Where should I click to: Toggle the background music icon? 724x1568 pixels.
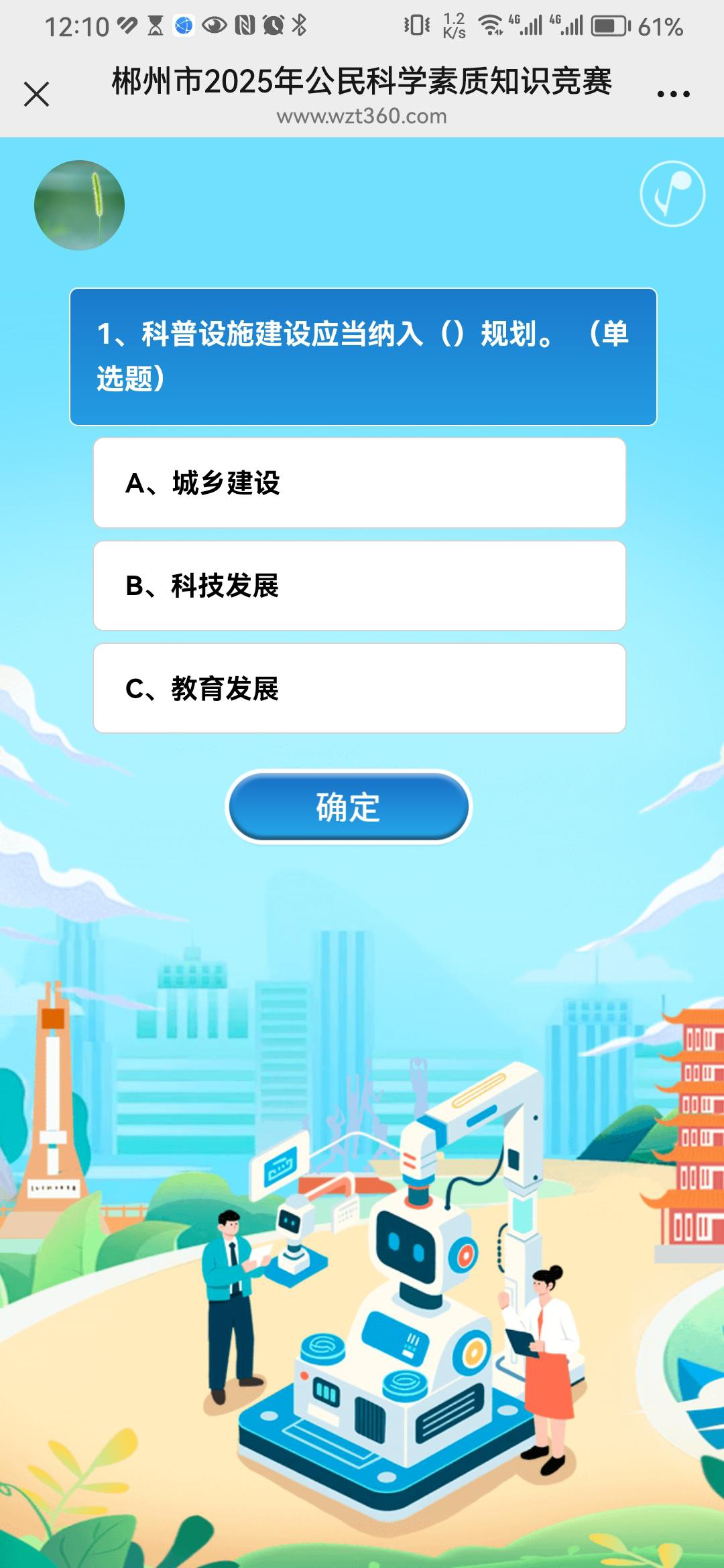click(x=672, y=194)
